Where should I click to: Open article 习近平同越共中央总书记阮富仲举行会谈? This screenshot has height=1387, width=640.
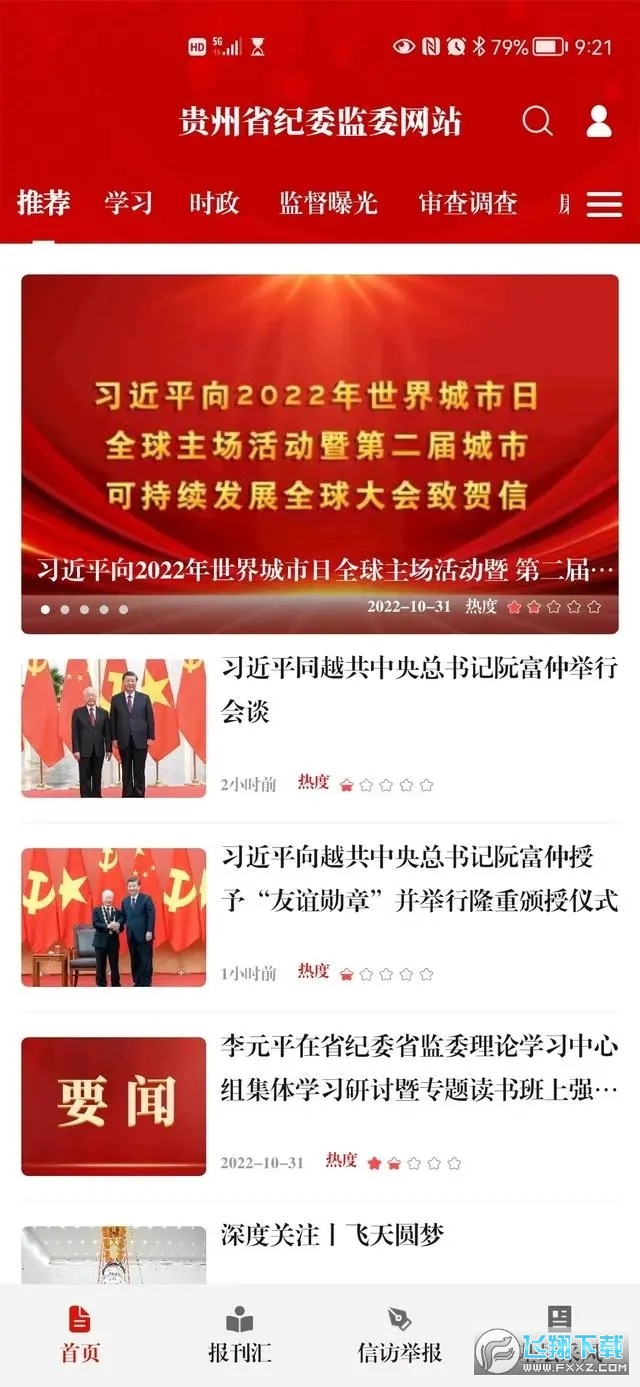418,689
